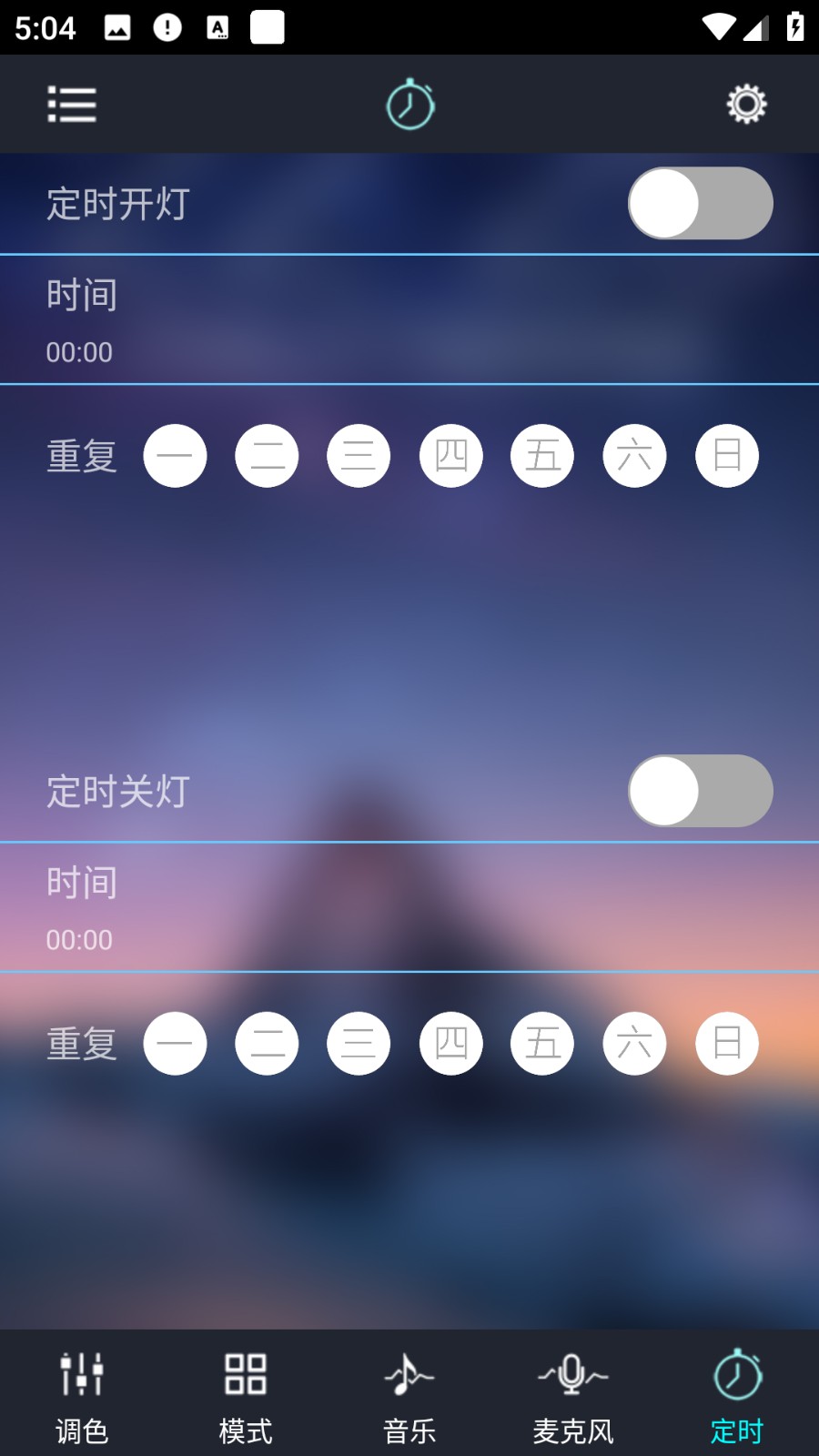Choose 日 in the 定时开灯 repeat row
819x1456 pixels.
[726, 455]
